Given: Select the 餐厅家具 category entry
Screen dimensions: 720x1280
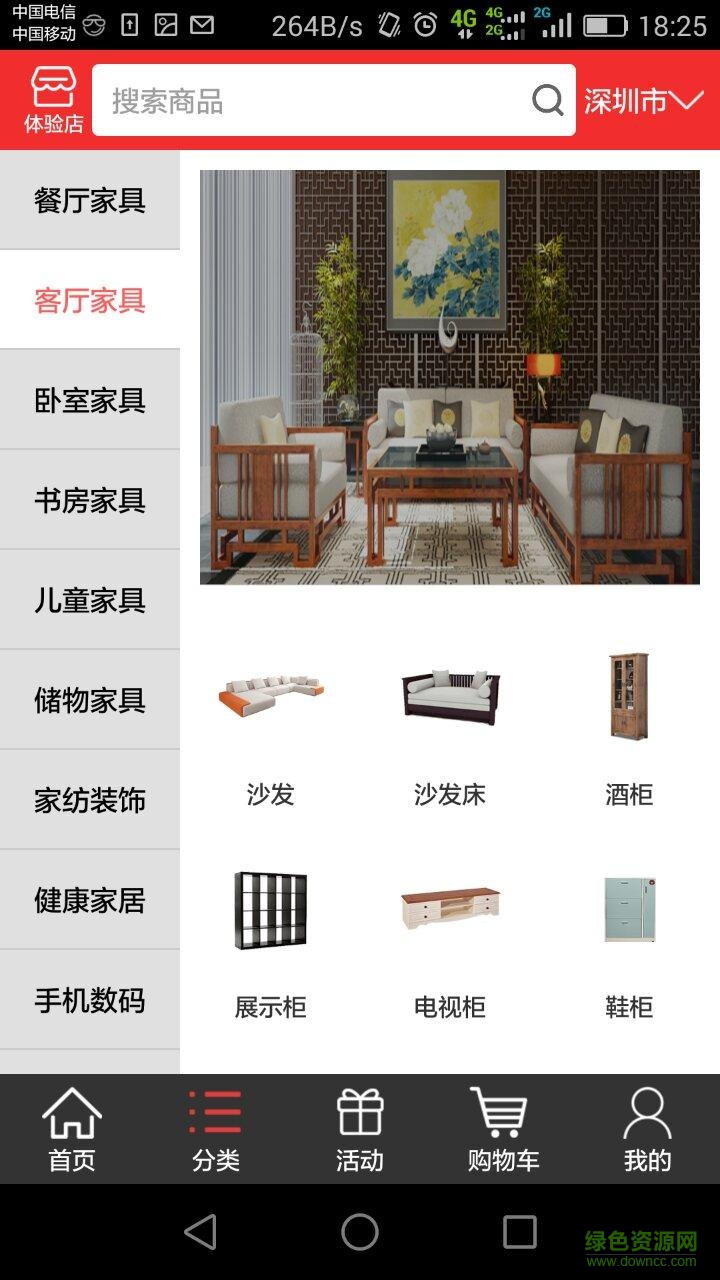Looking at the screenshot, I should (90, 200).
